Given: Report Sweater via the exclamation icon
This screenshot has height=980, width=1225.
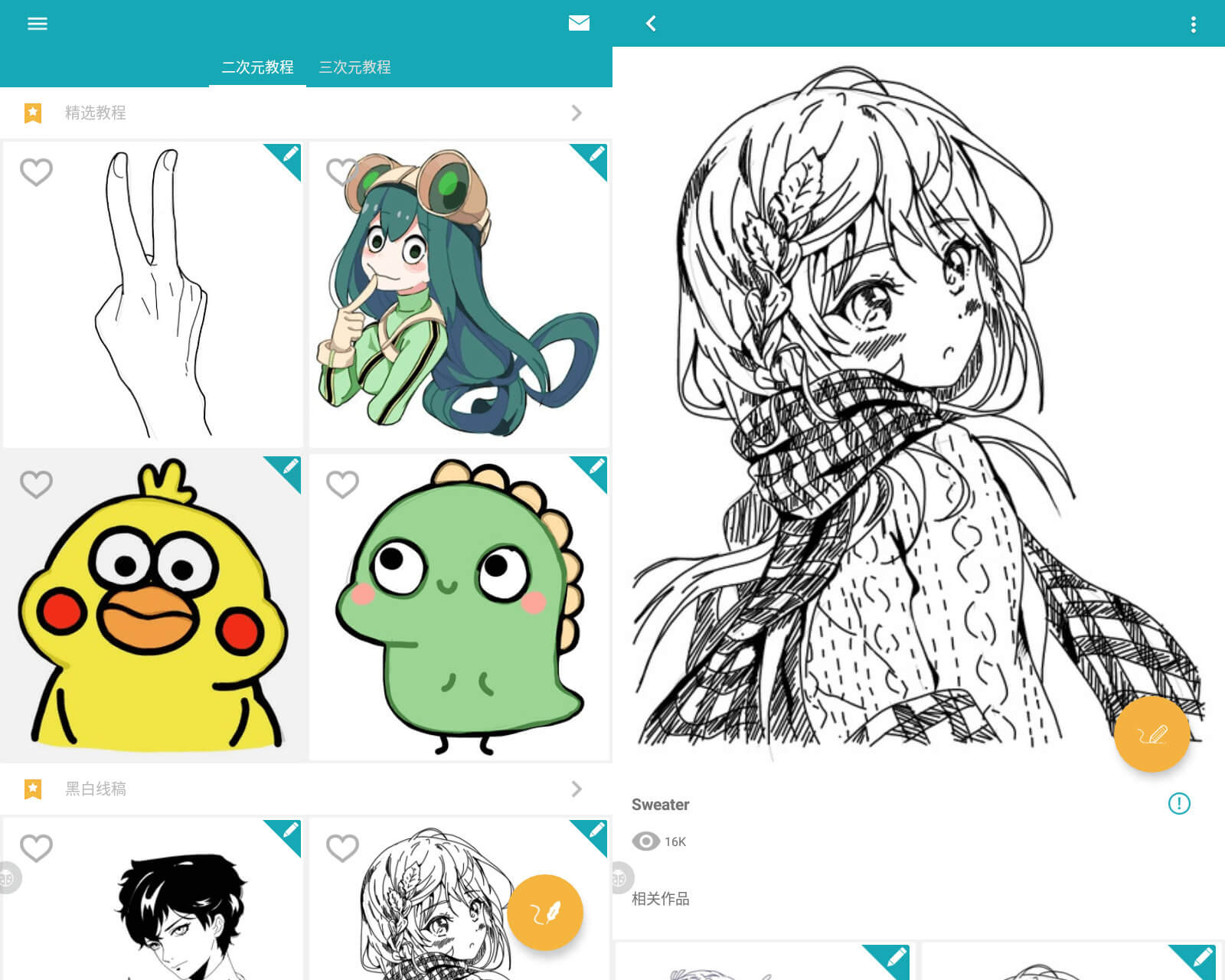Looking at the screenshot, I should [x=1178, y=803].
